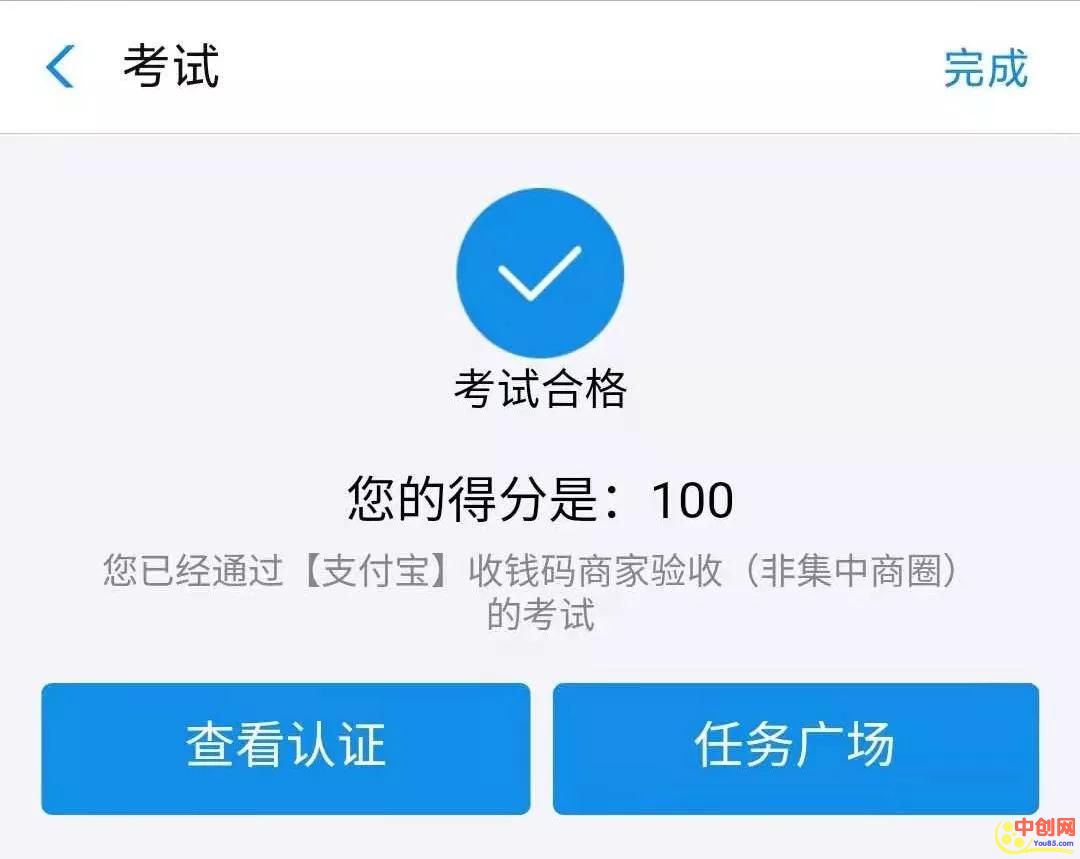Tap 完成 to finish the exam

985,68
